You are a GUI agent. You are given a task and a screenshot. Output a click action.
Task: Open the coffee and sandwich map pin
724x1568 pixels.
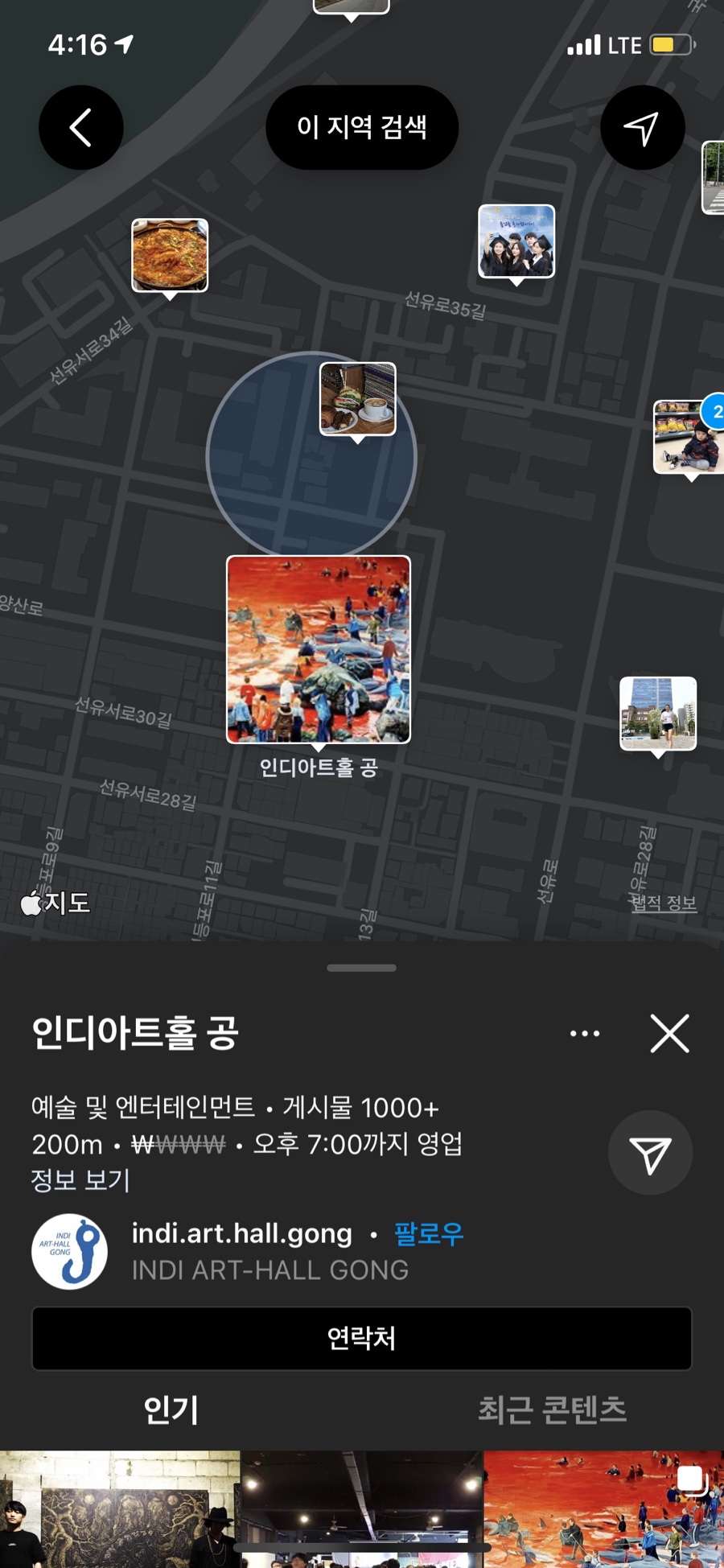point(358,399)
